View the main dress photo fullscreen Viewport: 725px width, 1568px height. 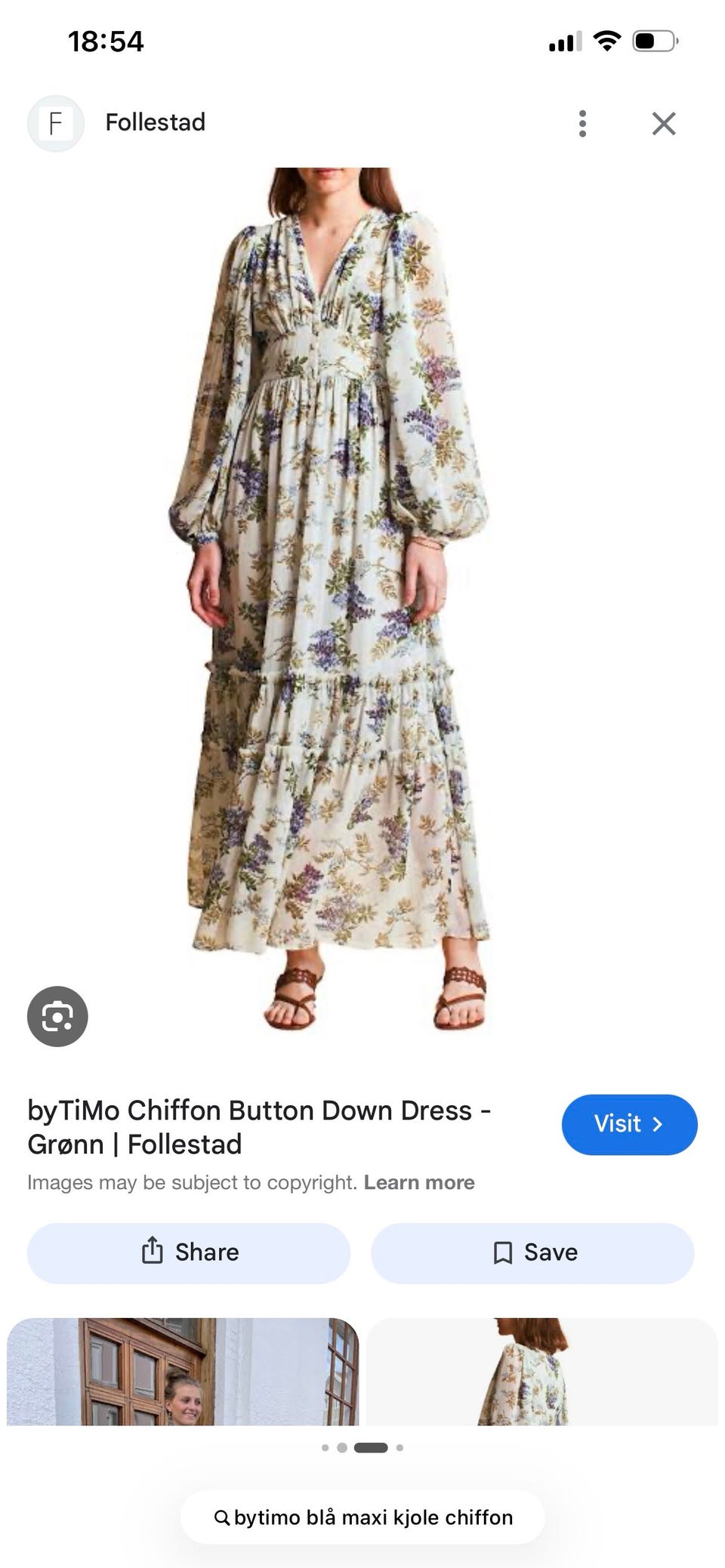point(329,600)
